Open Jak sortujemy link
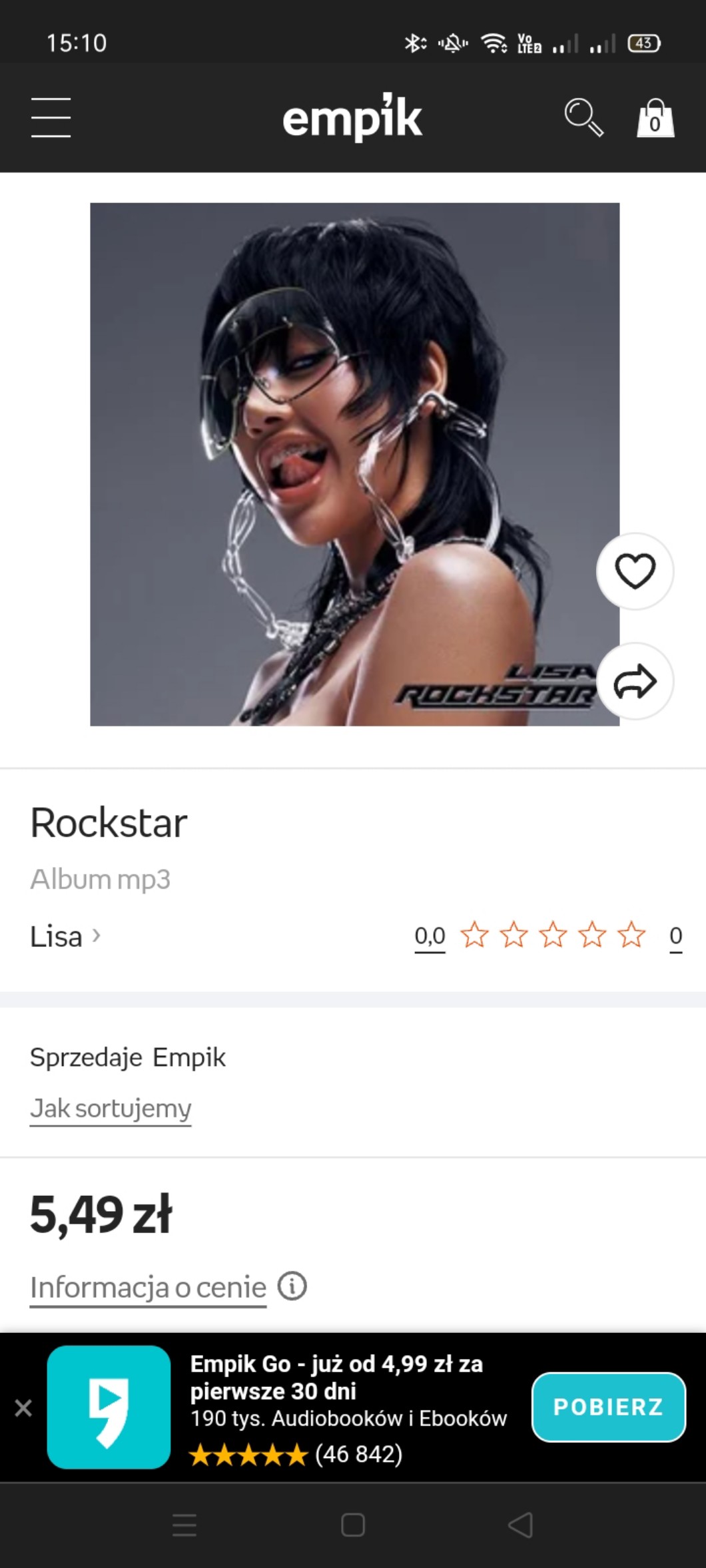This screenshot has height=1568, width=706. click(111, 1109)
